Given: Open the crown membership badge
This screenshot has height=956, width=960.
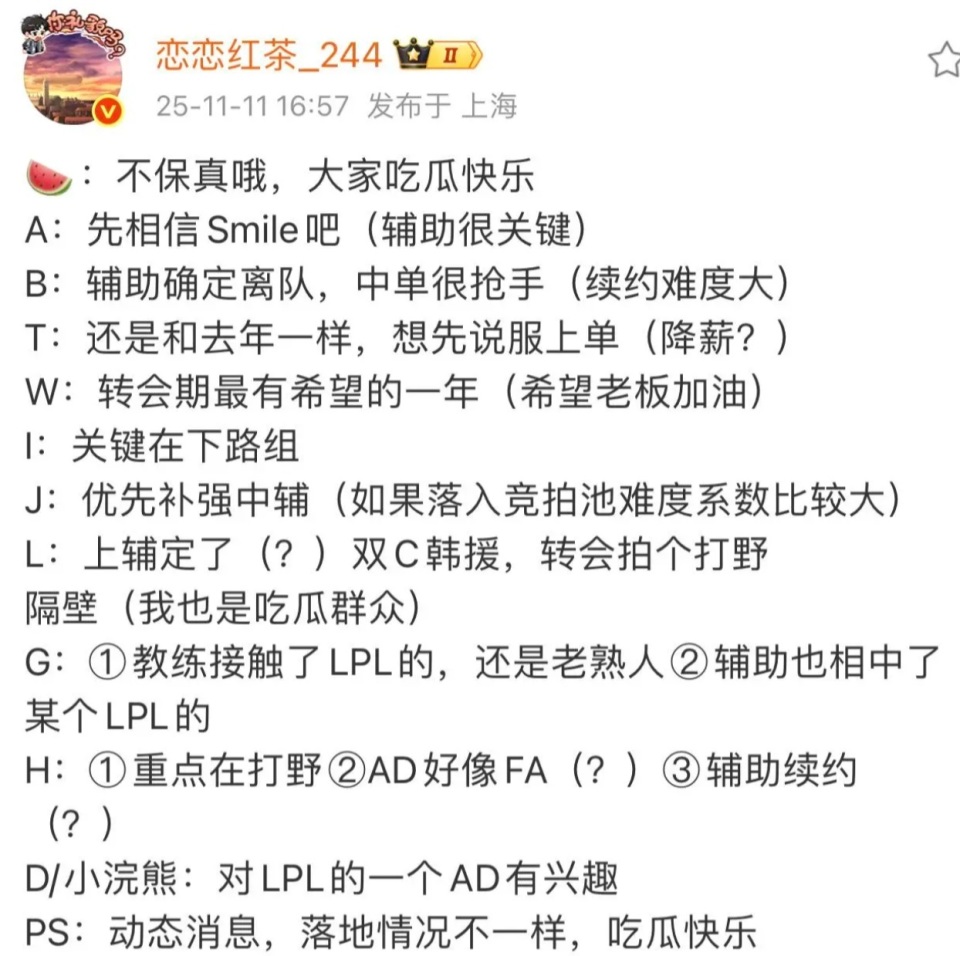Looking at the screenshot, I should 438,56.
